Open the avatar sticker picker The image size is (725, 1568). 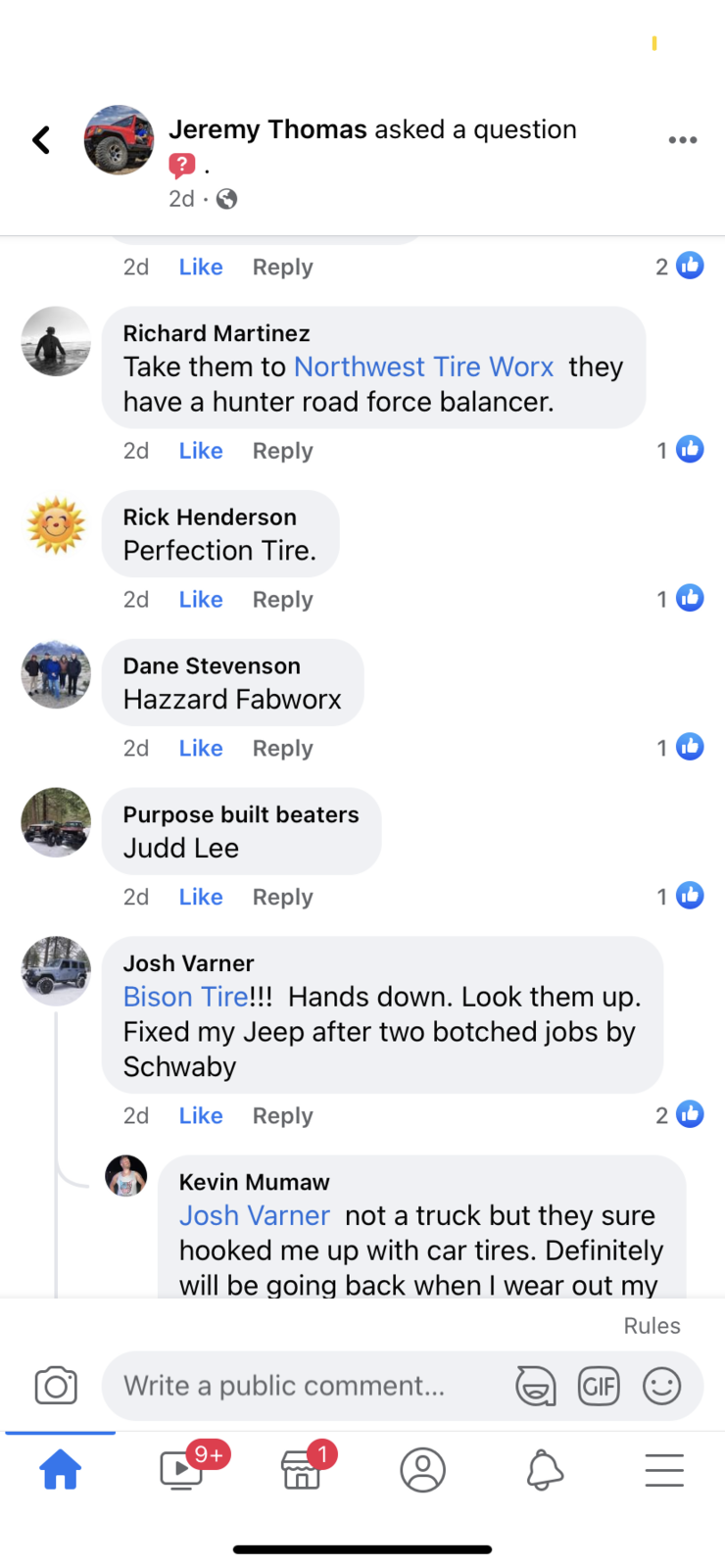click(x=536, y=1386)
